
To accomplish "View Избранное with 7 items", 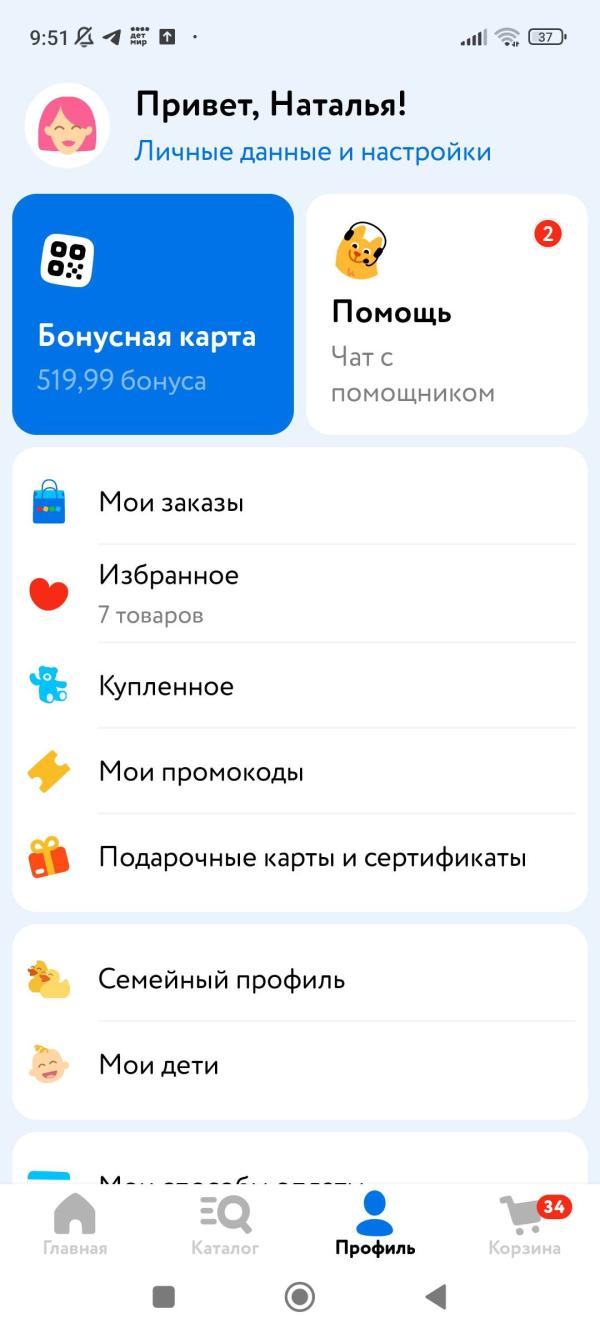I will tap(300, 592).
